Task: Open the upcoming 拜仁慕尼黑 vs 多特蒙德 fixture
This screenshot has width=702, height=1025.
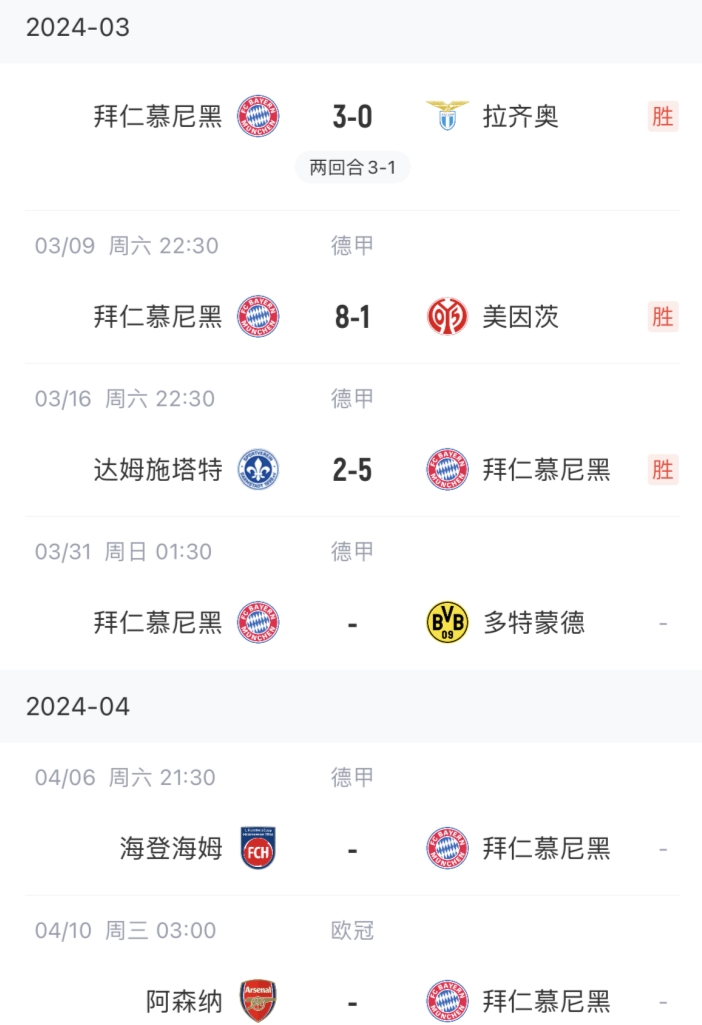Action: pyautogui.click(x=352, y=623)
